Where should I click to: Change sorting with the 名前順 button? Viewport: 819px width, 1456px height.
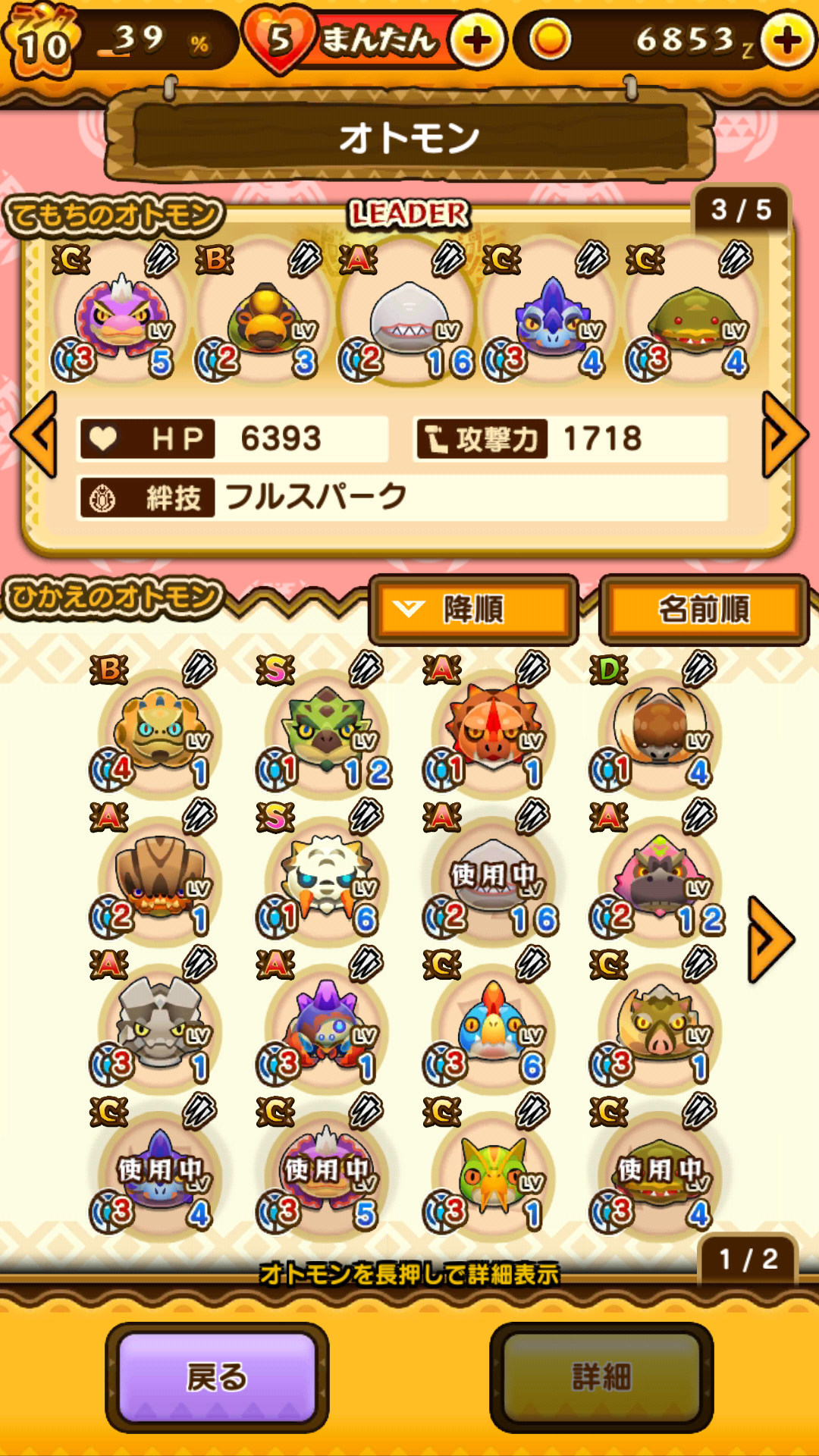704,609
